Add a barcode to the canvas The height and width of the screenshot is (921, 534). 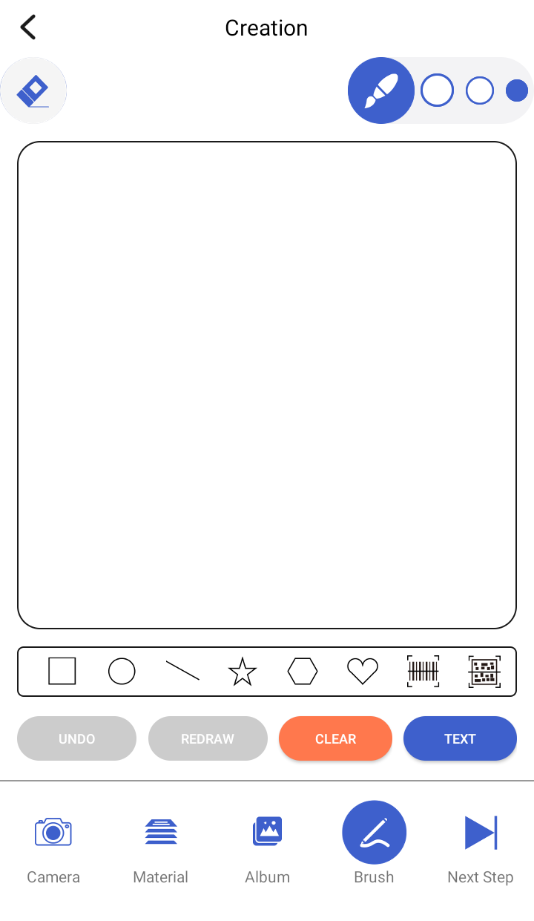423,671
